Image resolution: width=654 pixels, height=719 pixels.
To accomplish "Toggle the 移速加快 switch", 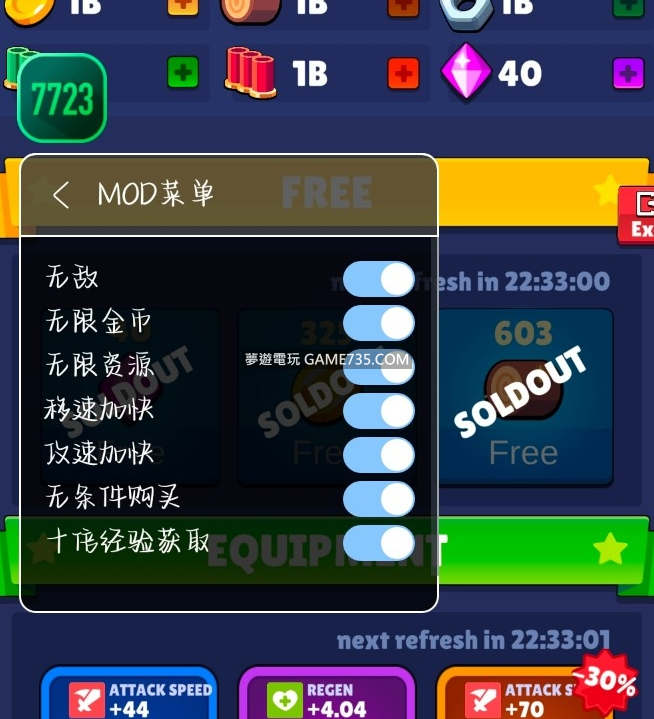I will (379, 410).
